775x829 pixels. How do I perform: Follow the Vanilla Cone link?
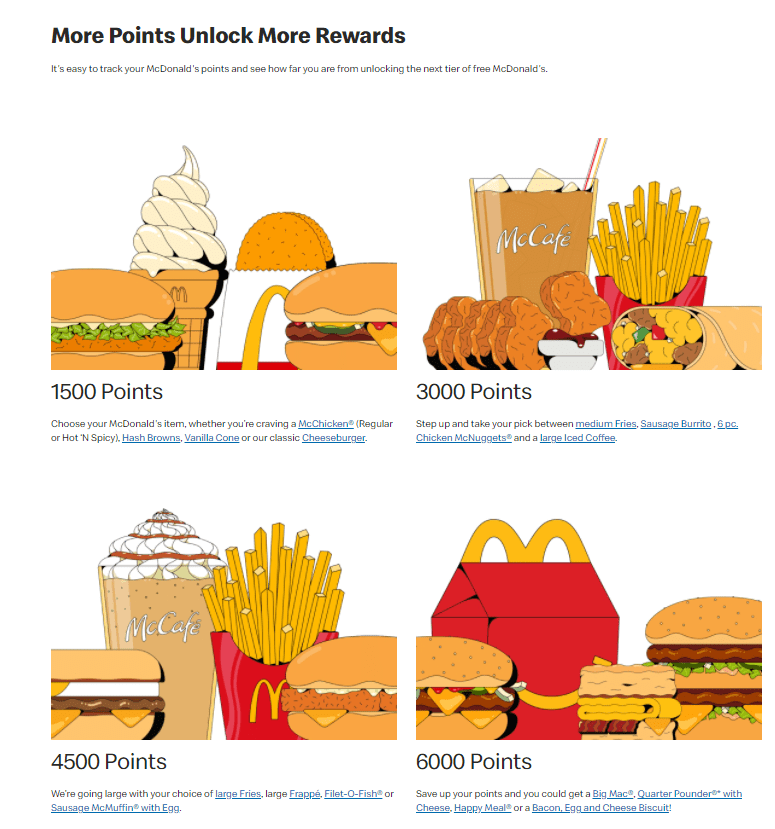212,438
